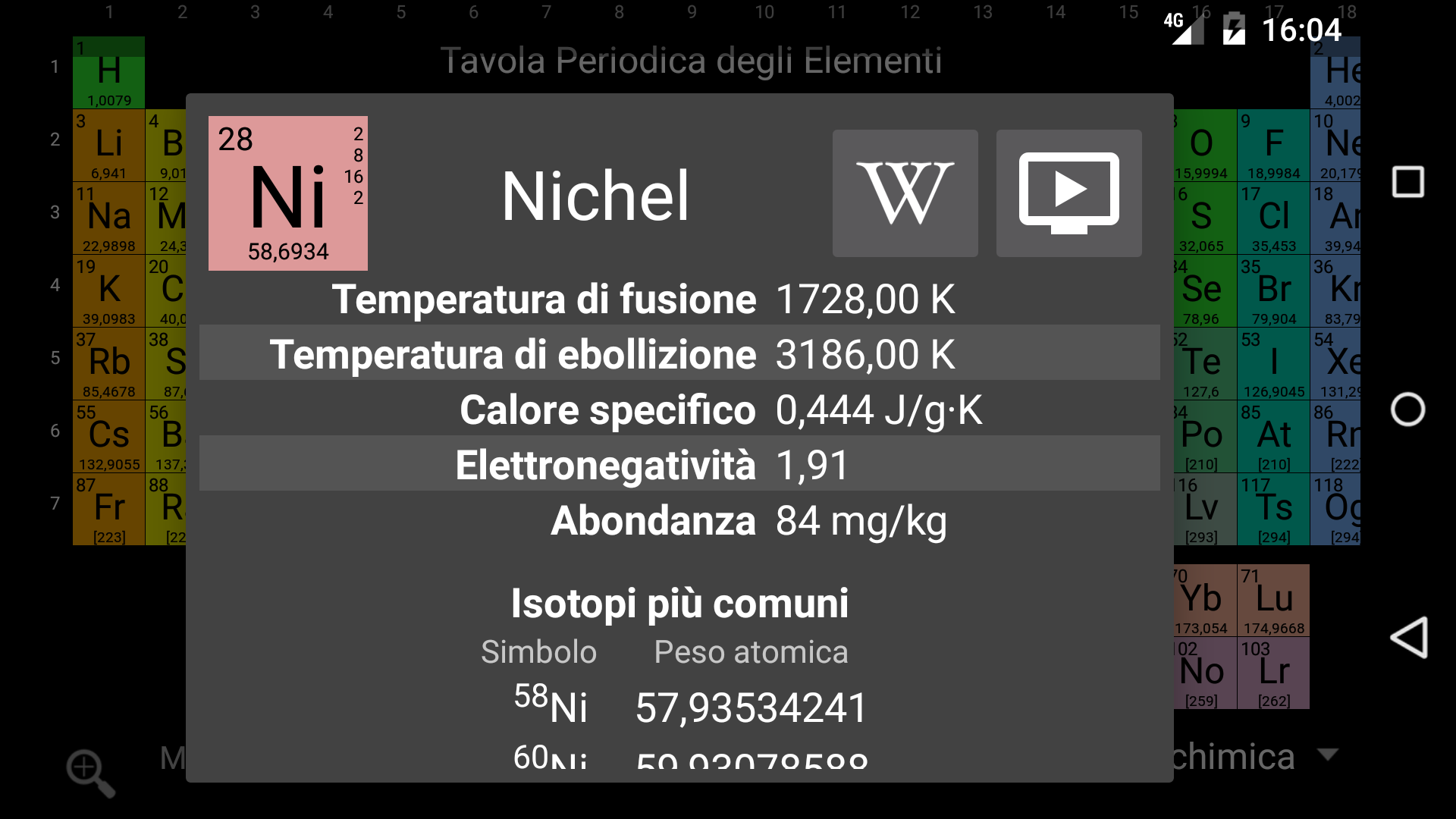Select the Potassium (K) element tile
Image resolution: width=1456 pixels, height=819 pixels.
108,290
